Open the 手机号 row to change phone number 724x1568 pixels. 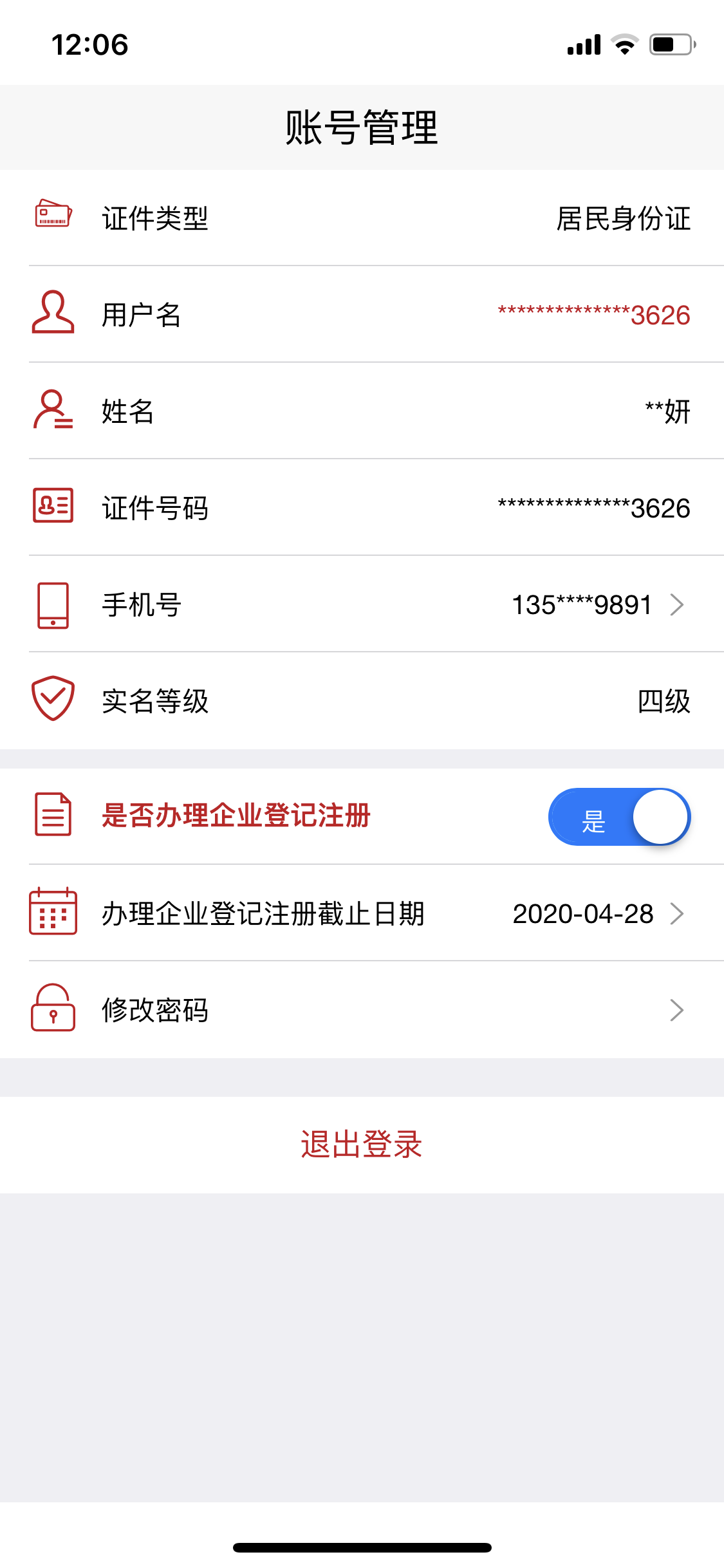tap(362, 604)
